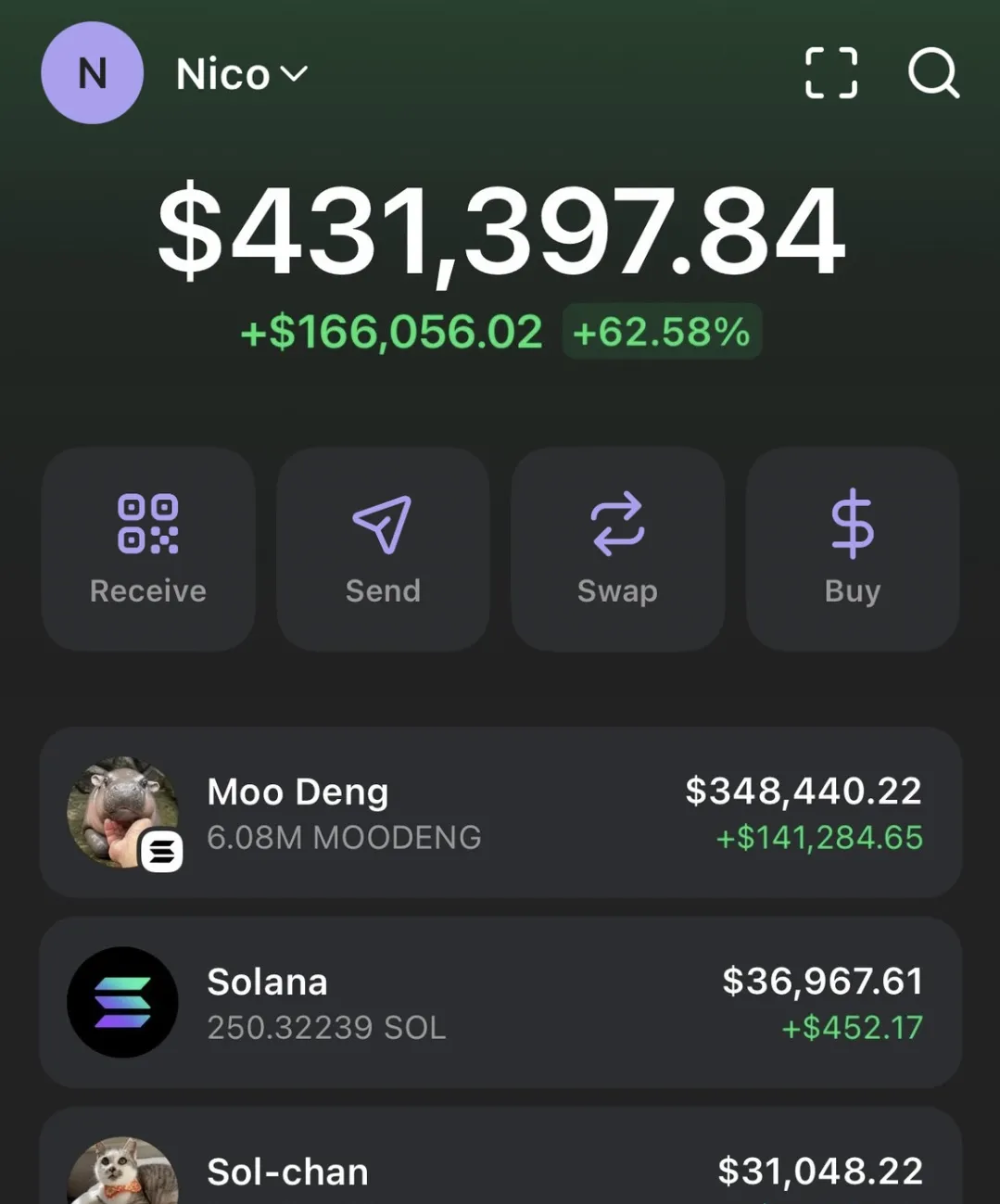Image resolution: width=1000 pixels, height=1204 pixels.
Task: Tap the Receive button
Action: tap(148, 549)
